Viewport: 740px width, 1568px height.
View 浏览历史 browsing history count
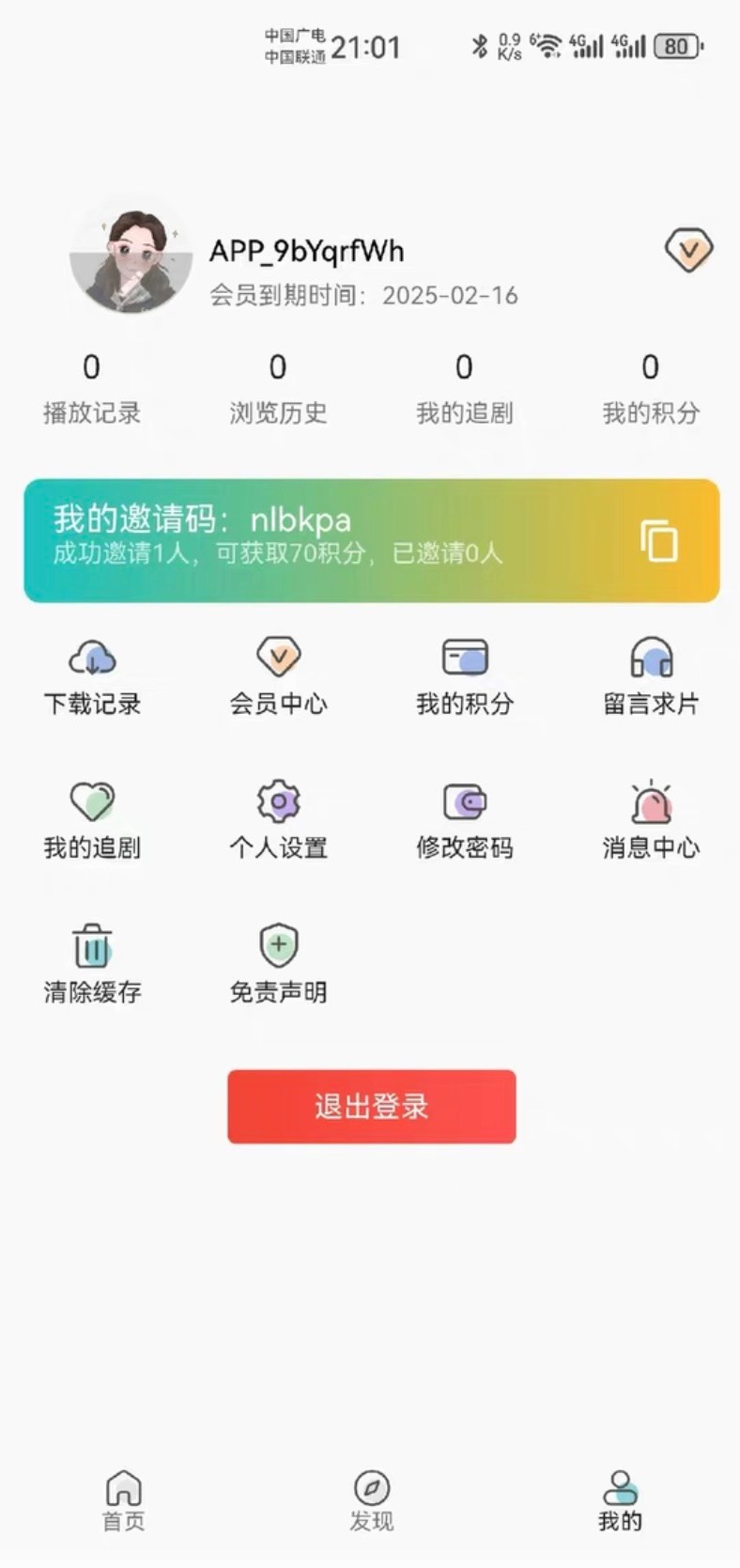[x=278, y=387]
